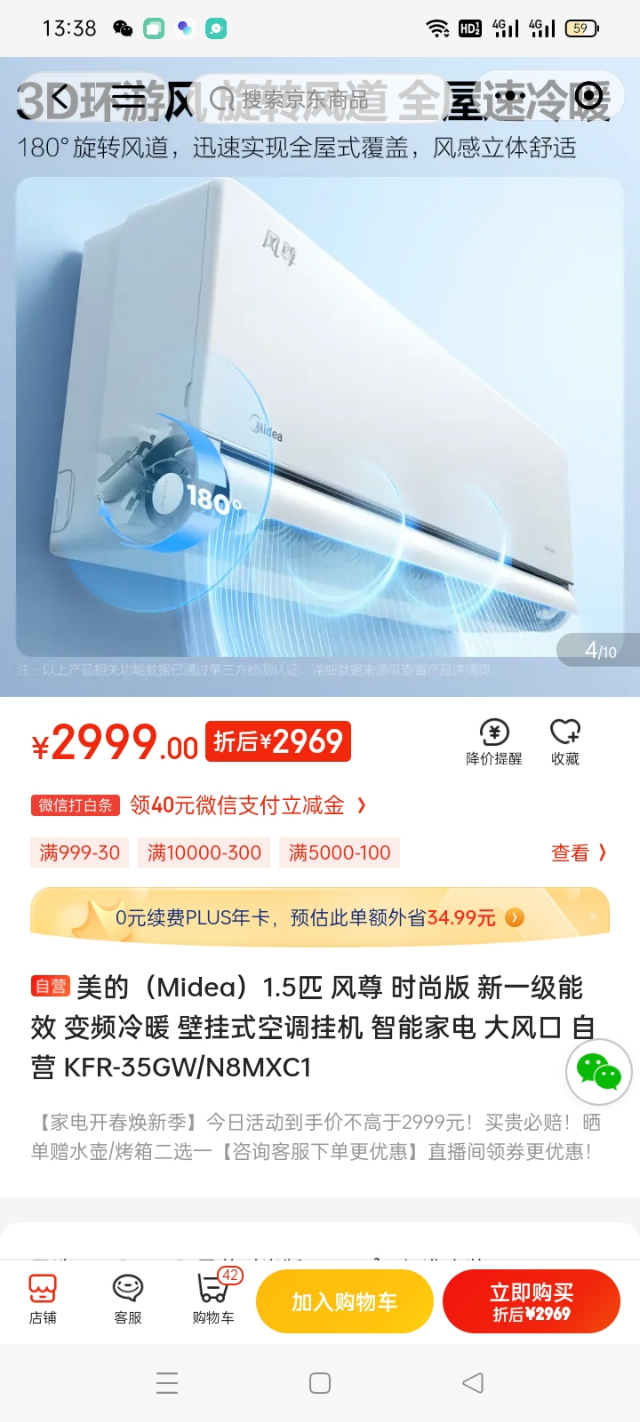Tap the floating WeChat share button

[x=599, y=1072]
